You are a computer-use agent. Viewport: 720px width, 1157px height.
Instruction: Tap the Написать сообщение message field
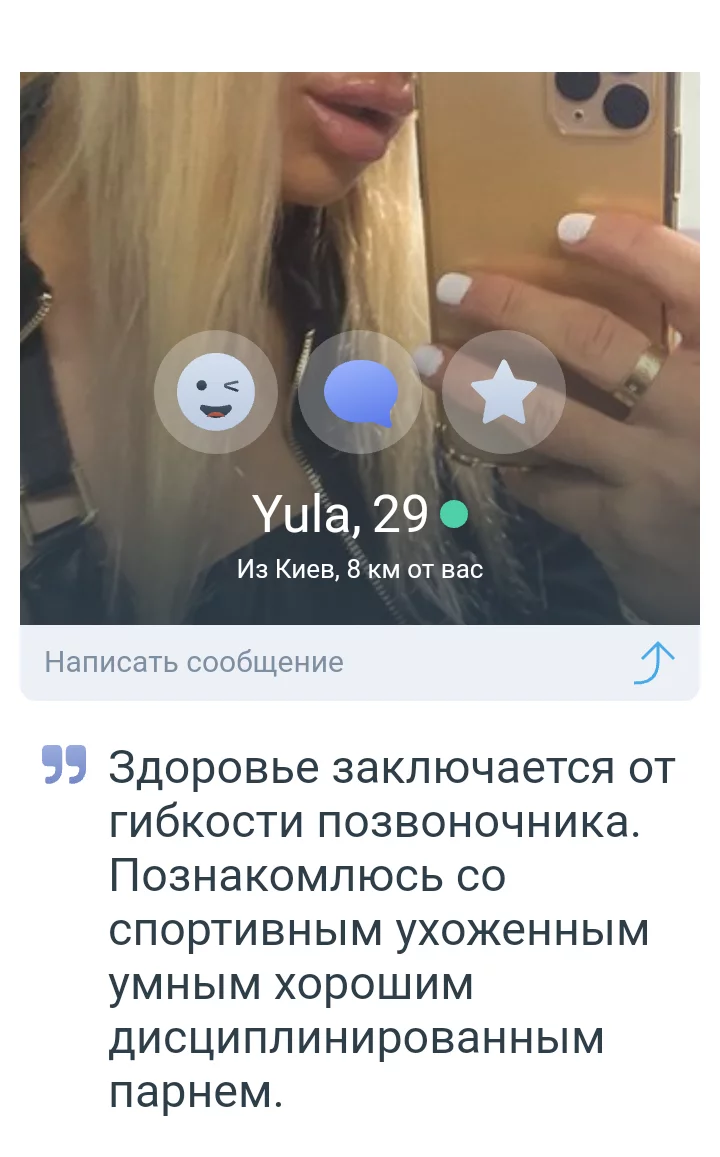point(300,662)
